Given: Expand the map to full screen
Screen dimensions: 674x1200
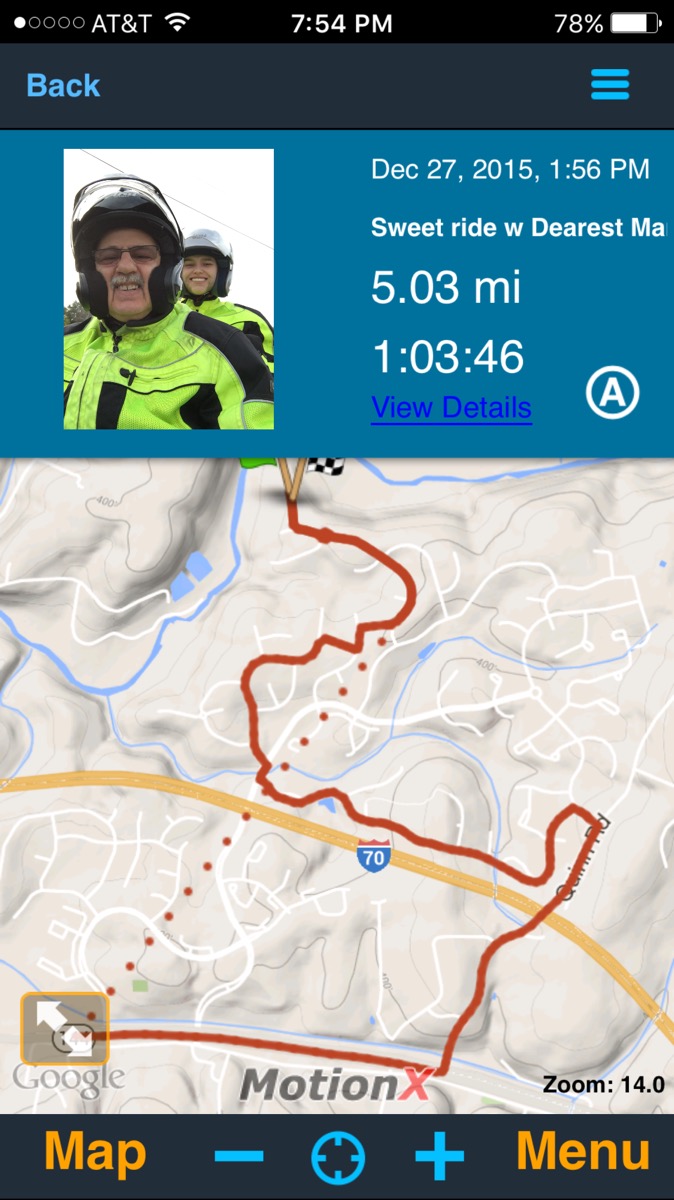Looking at the screenshot, I should click(64, 1028).
